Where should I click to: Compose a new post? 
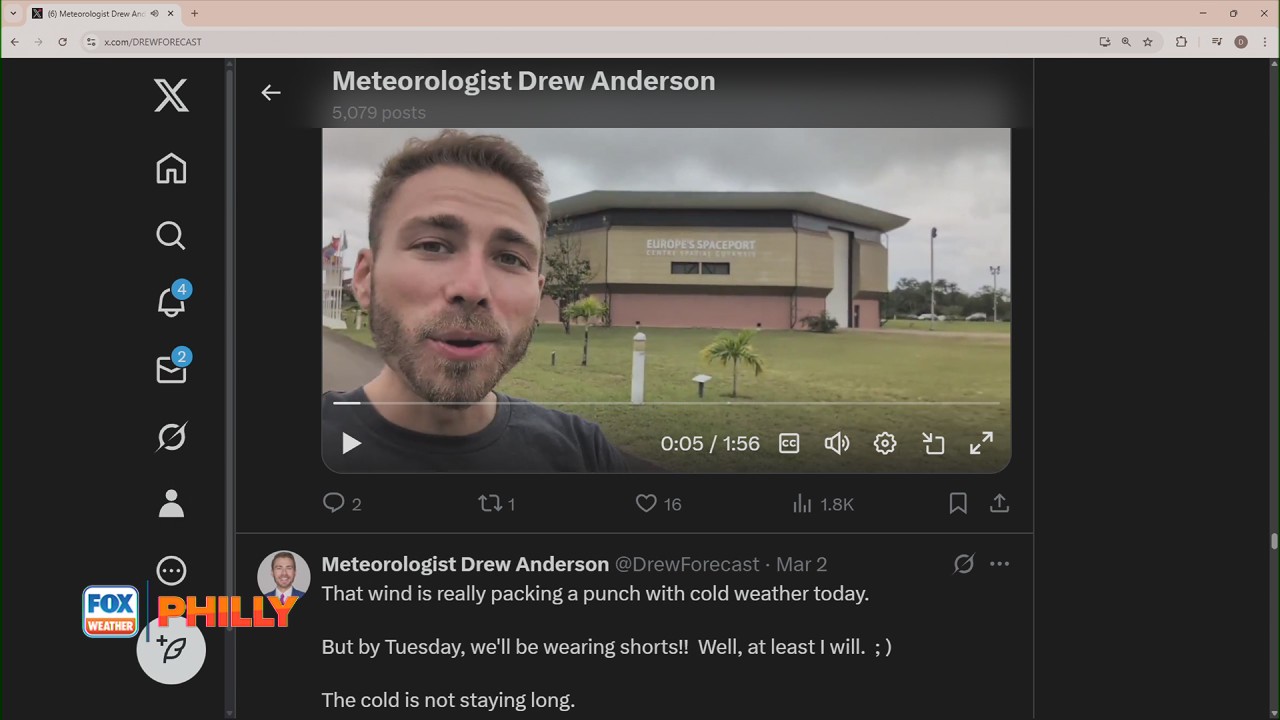171,650
